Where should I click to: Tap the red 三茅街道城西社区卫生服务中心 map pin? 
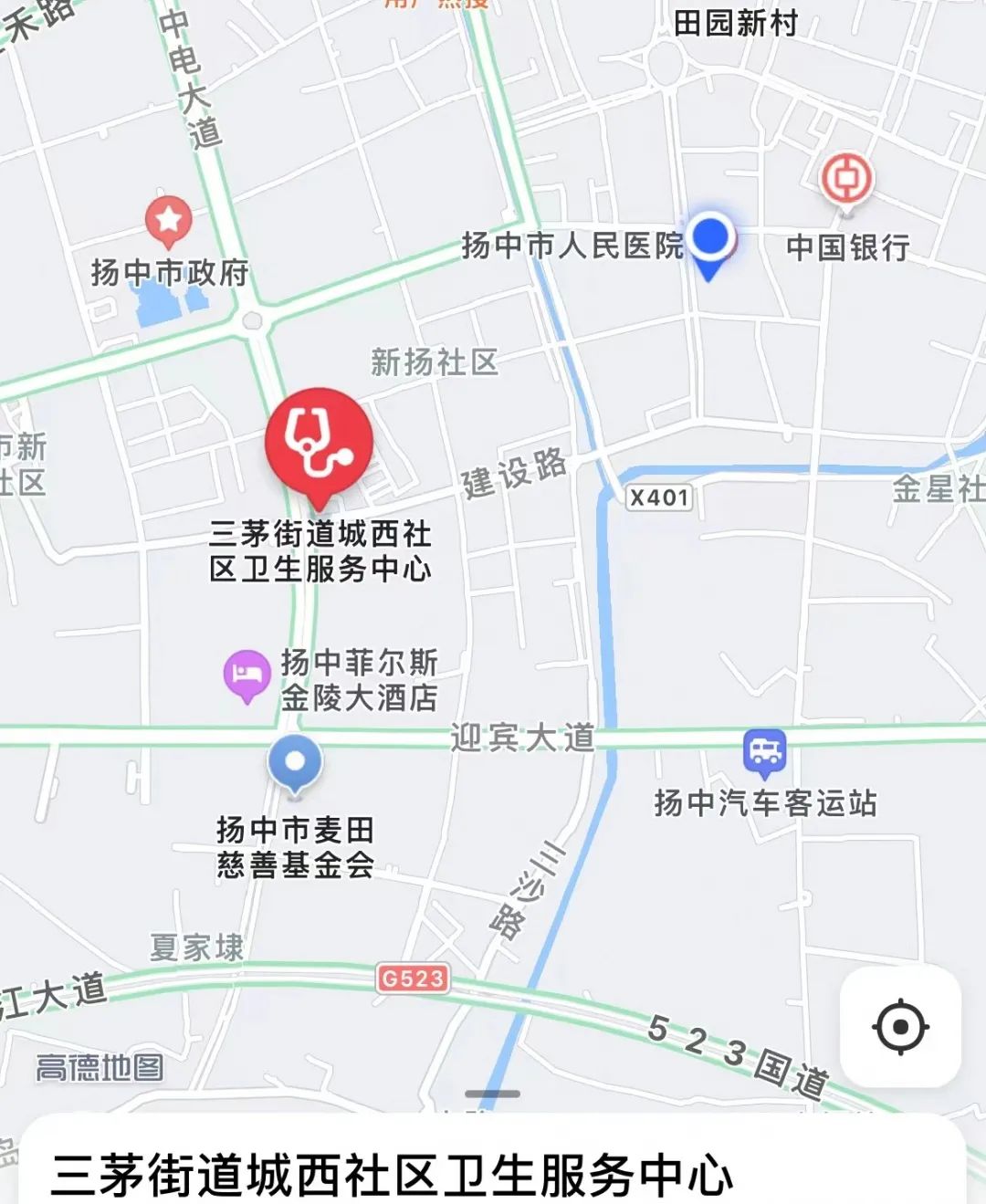pyautogui.click(x=319, y=442)
